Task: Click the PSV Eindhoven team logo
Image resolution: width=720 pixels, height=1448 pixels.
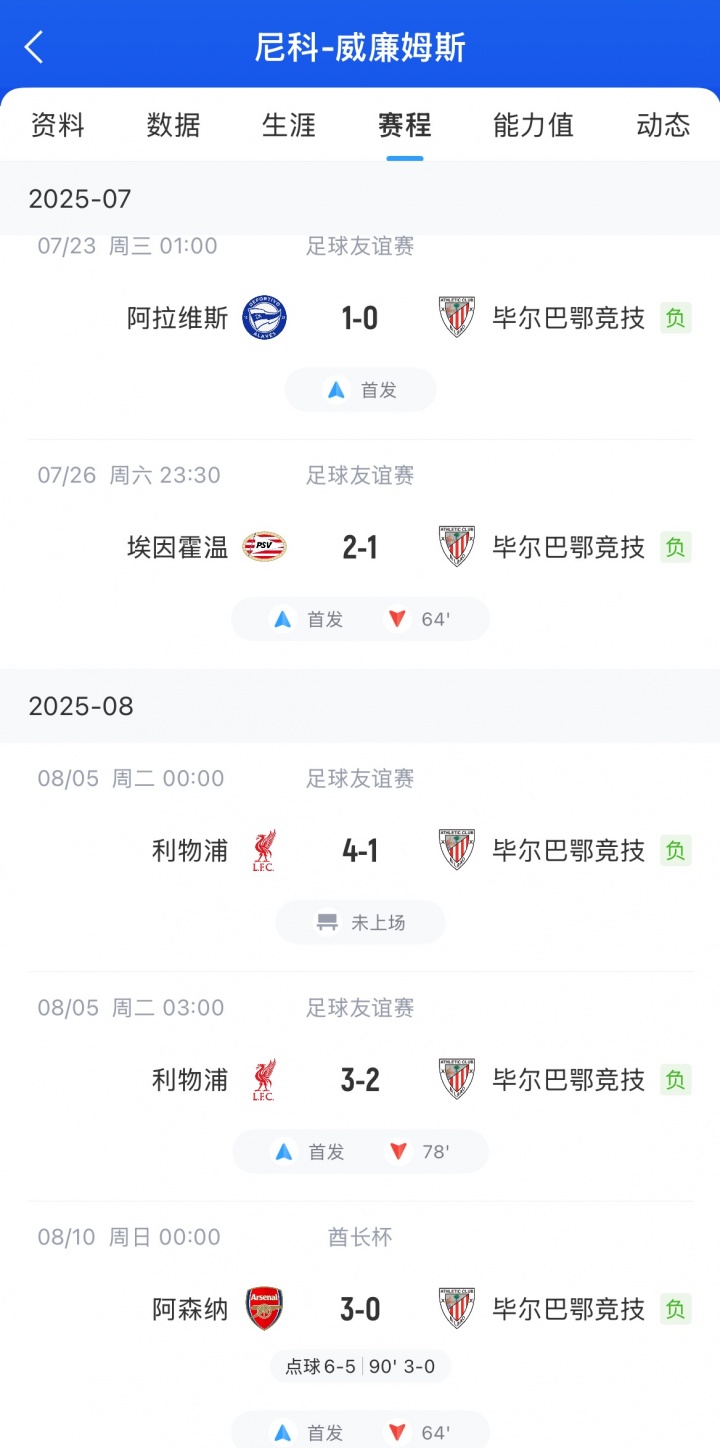Action: 266,547
